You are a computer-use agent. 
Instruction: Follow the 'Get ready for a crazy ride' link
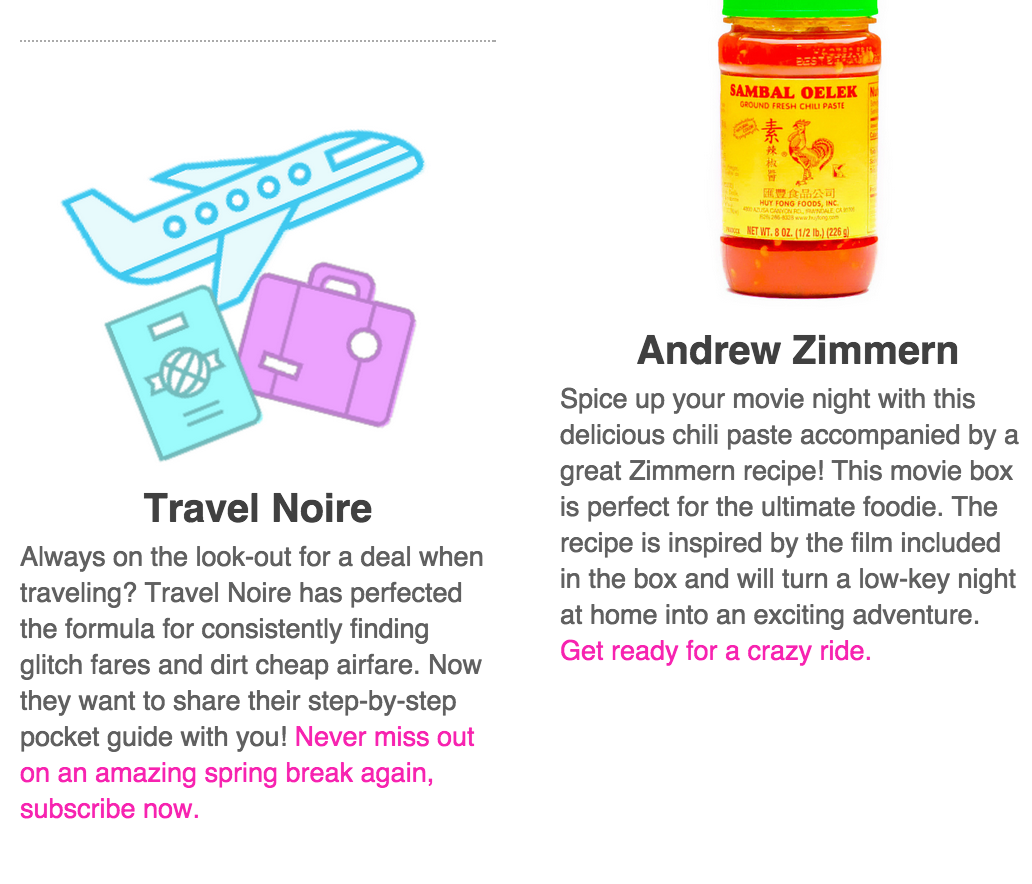(715, 651)
